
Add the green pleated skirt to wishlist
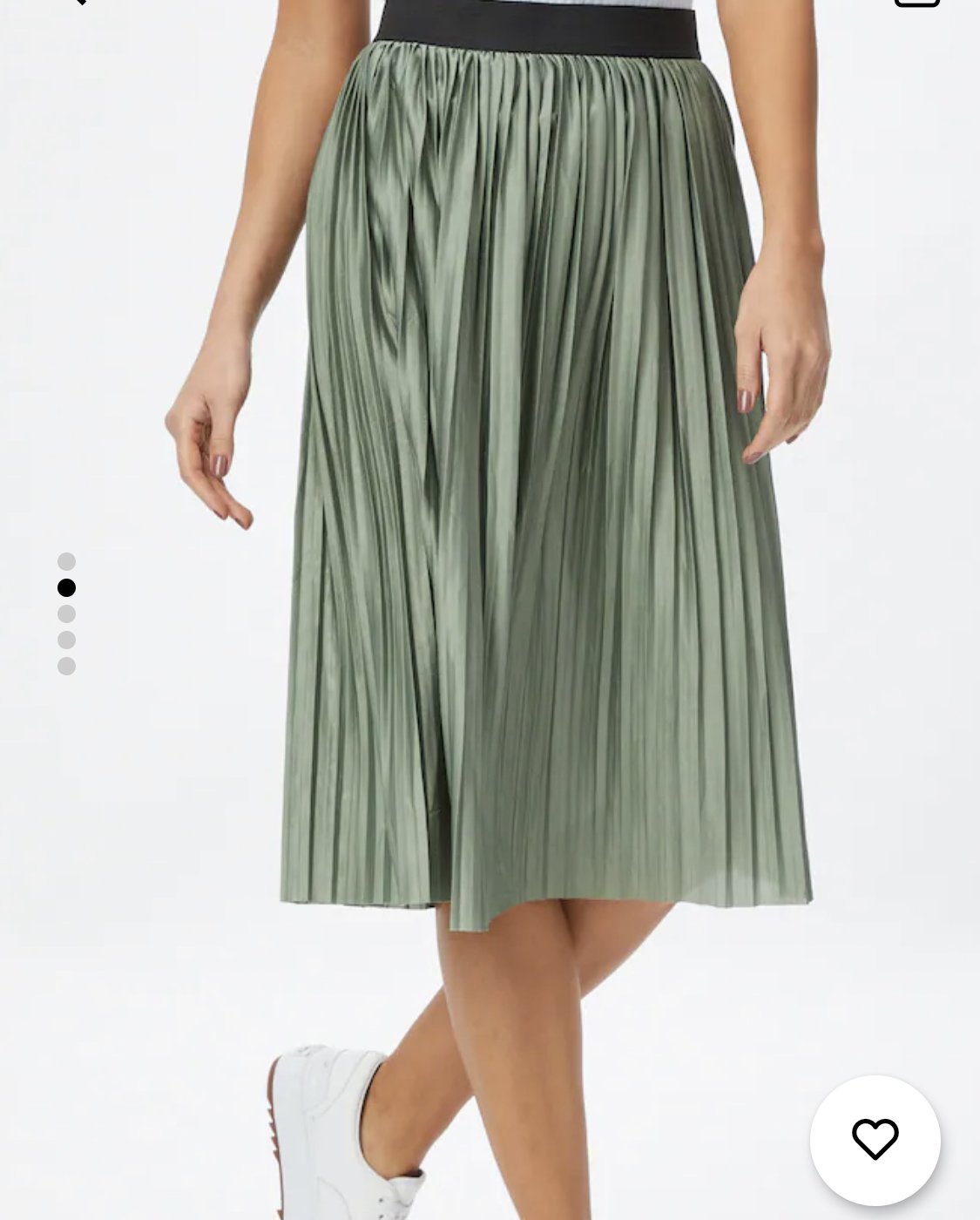(875, 1140)
